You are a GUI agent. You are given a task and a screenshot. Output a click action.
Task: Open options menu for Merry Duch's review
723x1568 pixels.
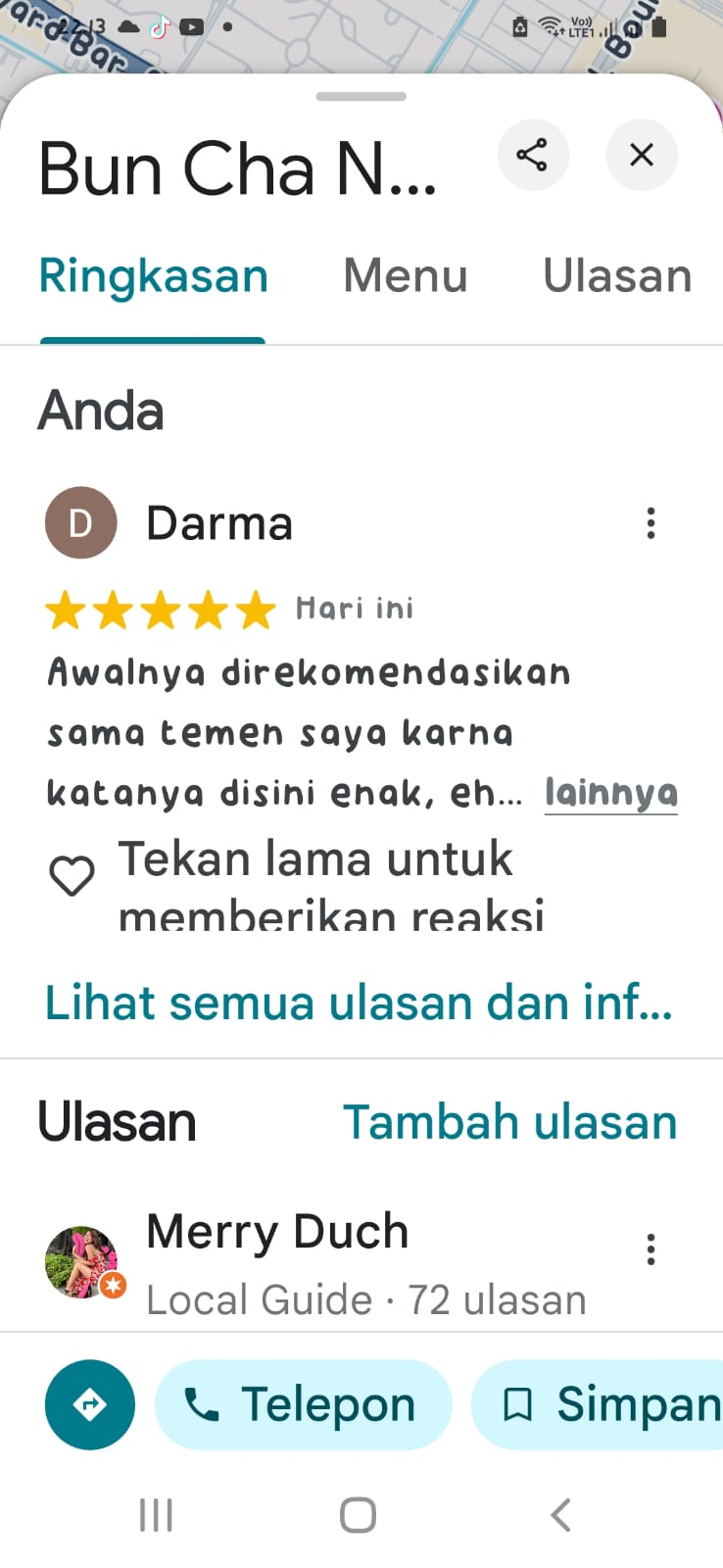click(x=651, y=1249)
